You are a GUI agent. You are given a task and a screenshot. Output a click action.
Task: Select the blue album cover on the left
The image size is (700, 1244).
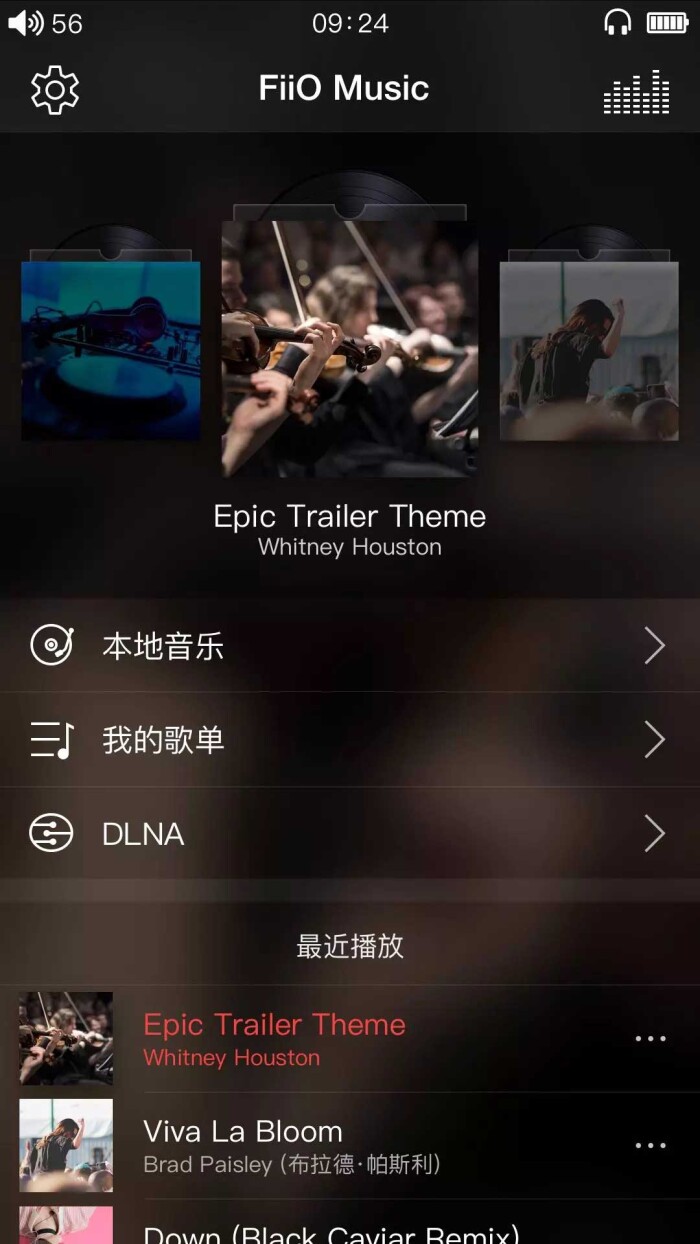pos(110,351)
